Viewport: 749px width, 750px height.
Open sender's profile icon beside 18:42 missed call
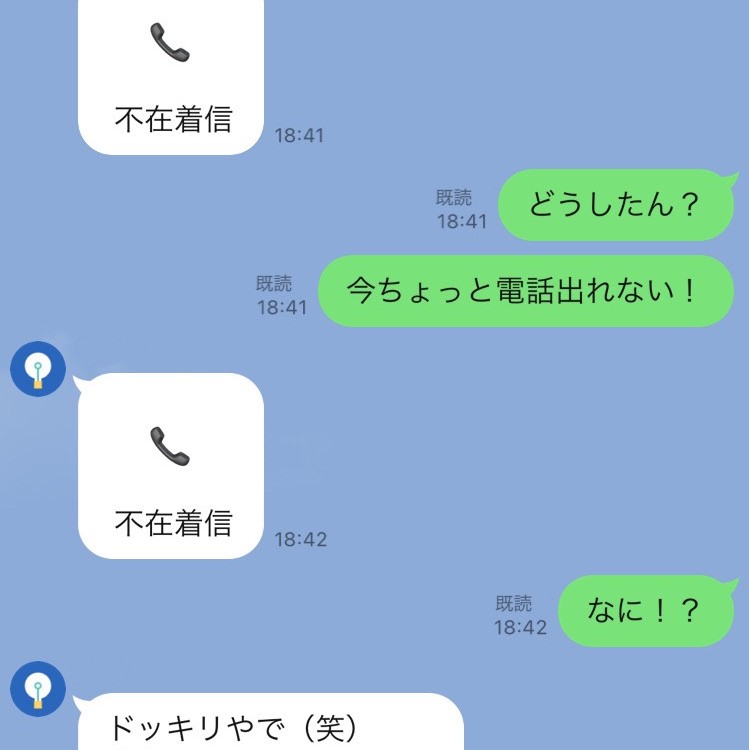[38, 369]
